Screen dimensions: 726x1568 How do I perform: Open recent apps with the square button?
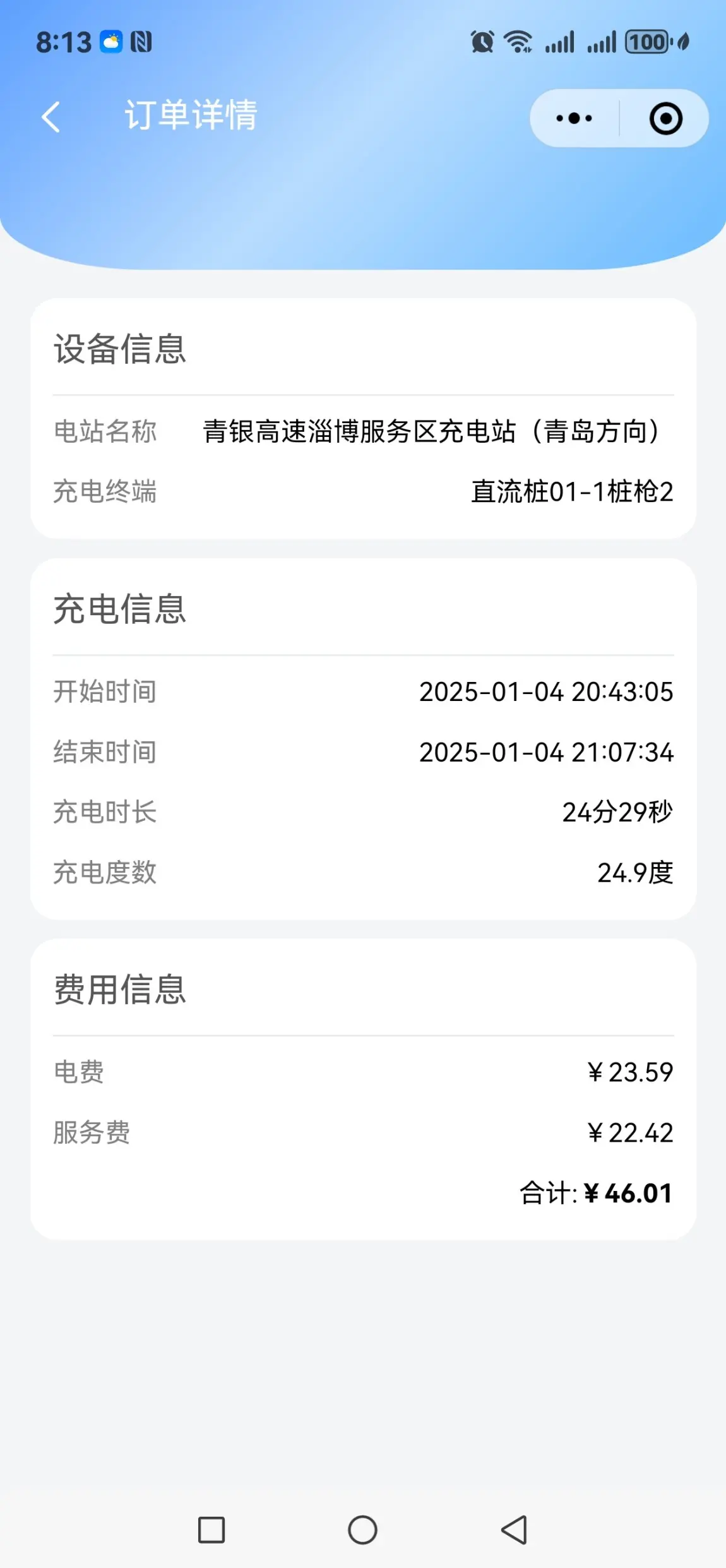pos(211,1529)
